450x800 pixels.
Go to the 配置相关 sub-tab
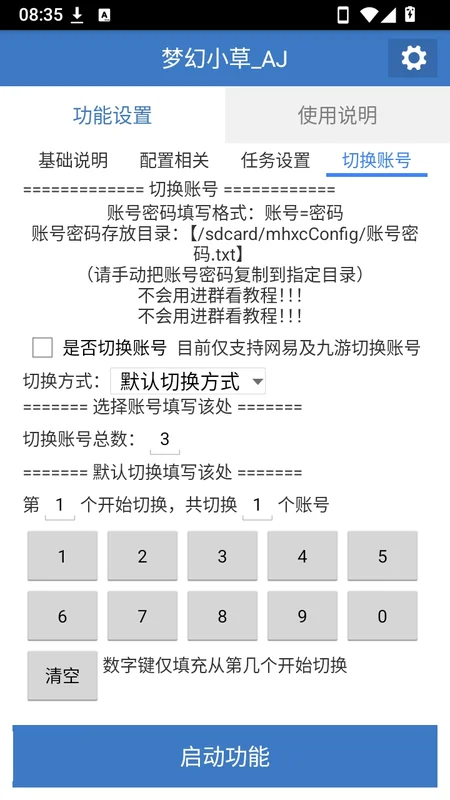tap(174, 160)
